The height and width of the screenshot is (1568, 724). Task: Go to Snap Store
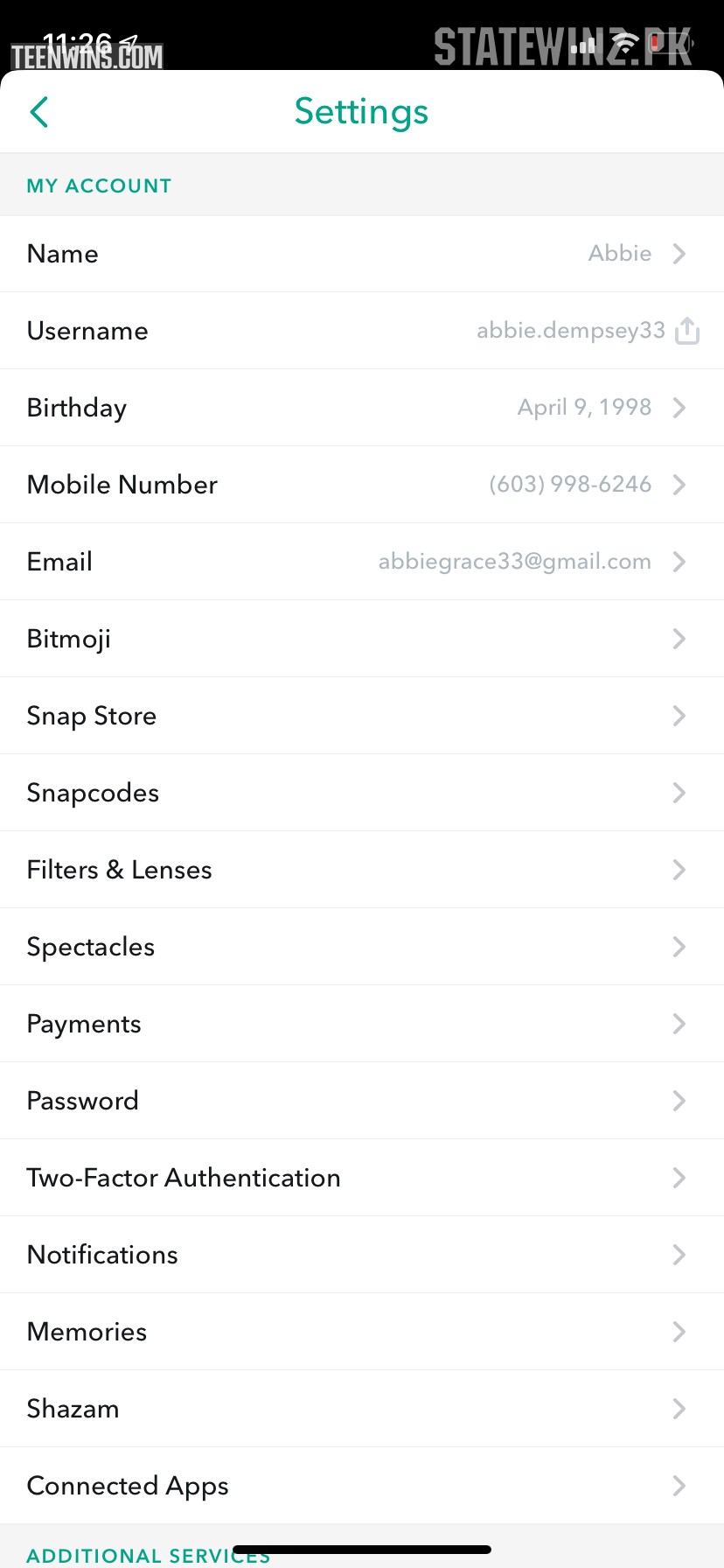point(362,716)
